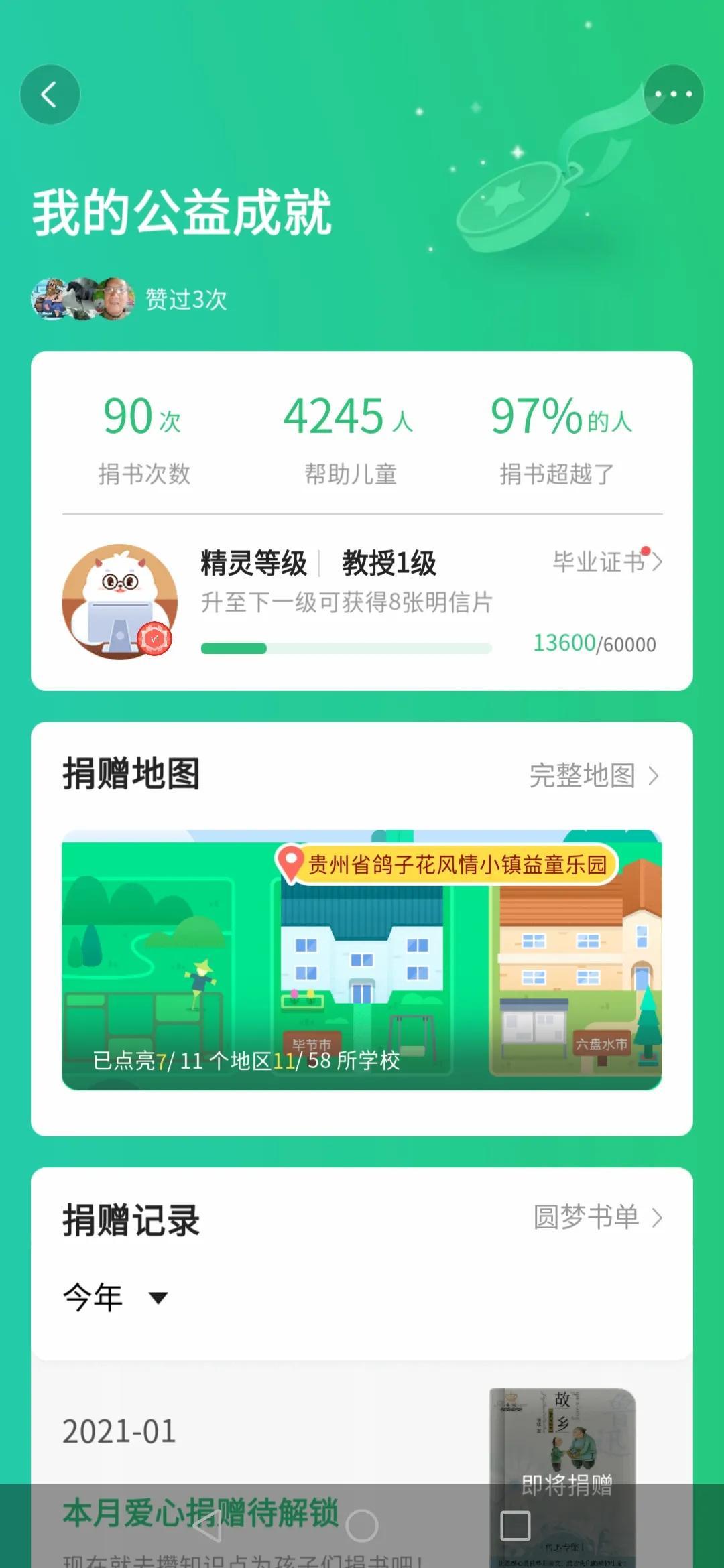Image resolution: width=724 pixels, height=1568 pixels.
Task: Open recent apps from navigation bar
Action: tap(516, 1526)
